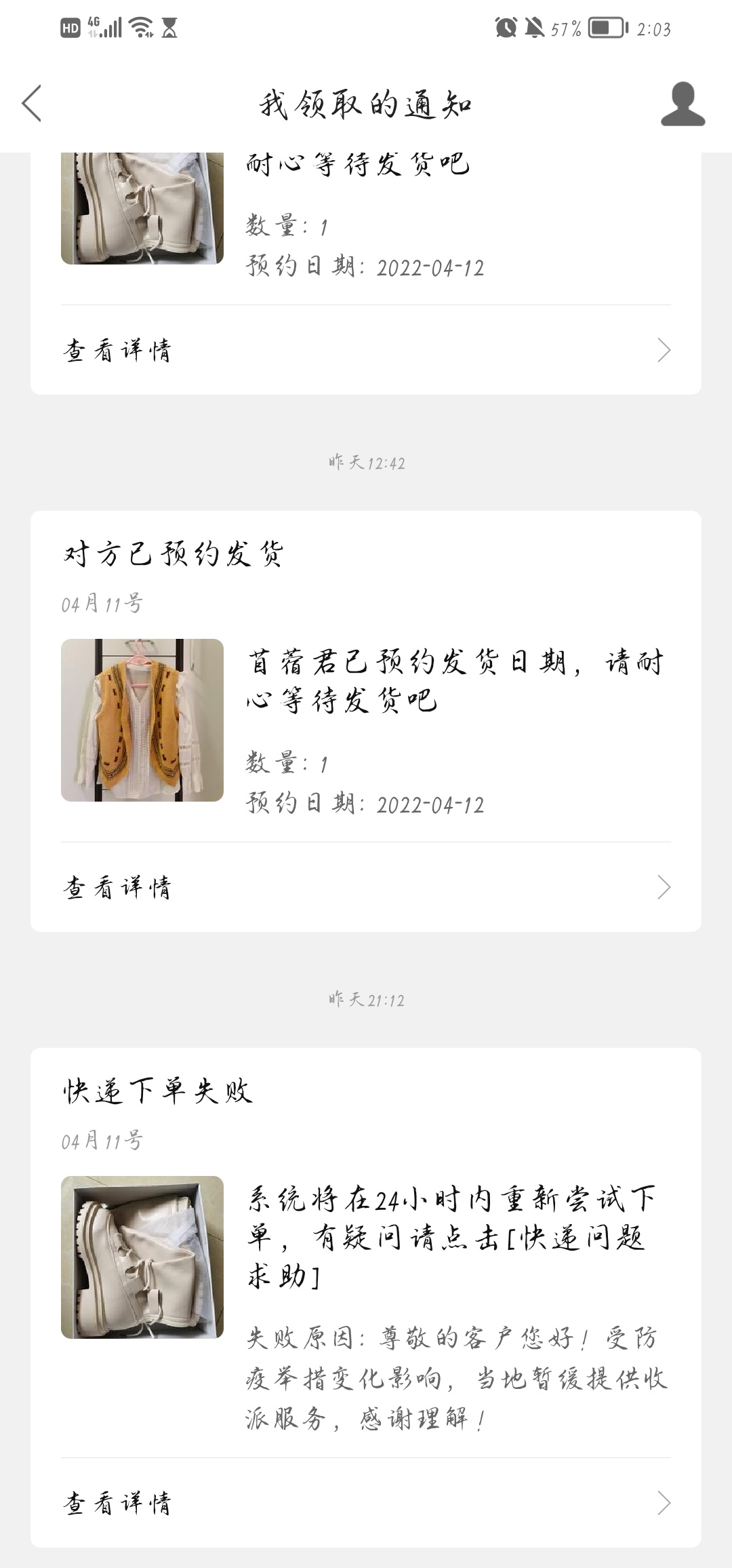The width and height of the screenshot is (732, 1568).
Task: Open the profile icon at top right
Action: [x=683, y=104]
